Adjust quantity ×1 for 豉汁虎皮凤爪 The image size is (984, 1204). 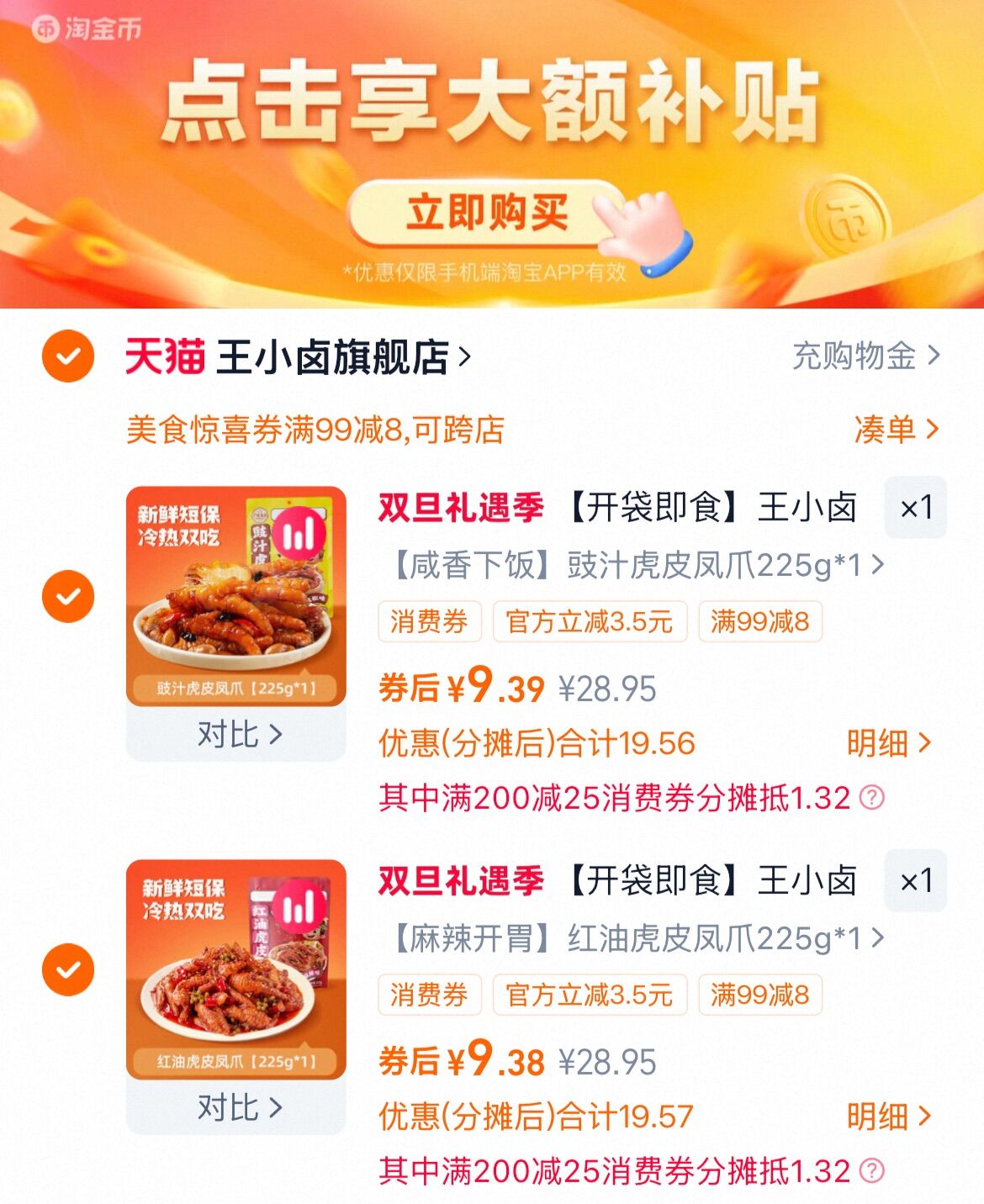click(915, 508)
